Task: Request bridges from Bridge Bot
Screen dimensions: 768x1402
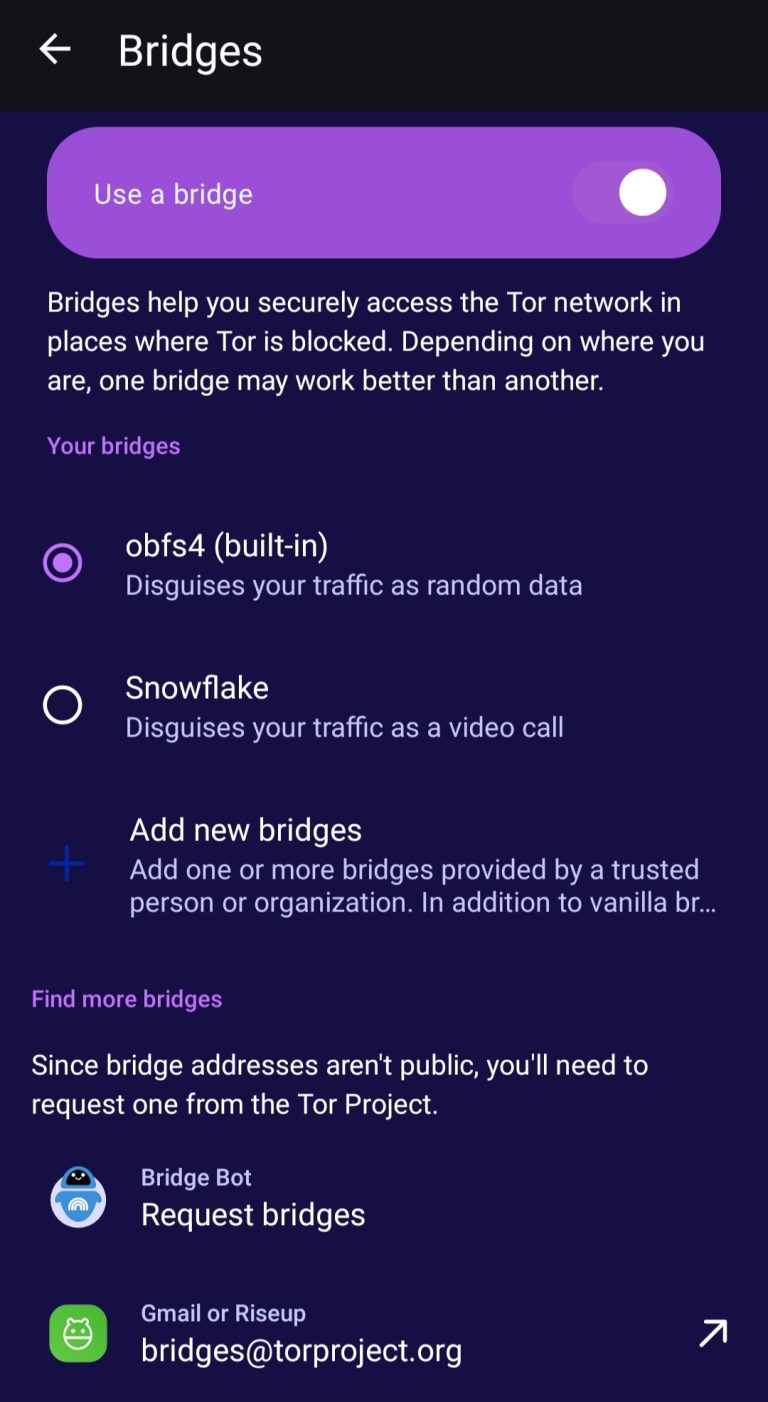Action: point(253,1198)
